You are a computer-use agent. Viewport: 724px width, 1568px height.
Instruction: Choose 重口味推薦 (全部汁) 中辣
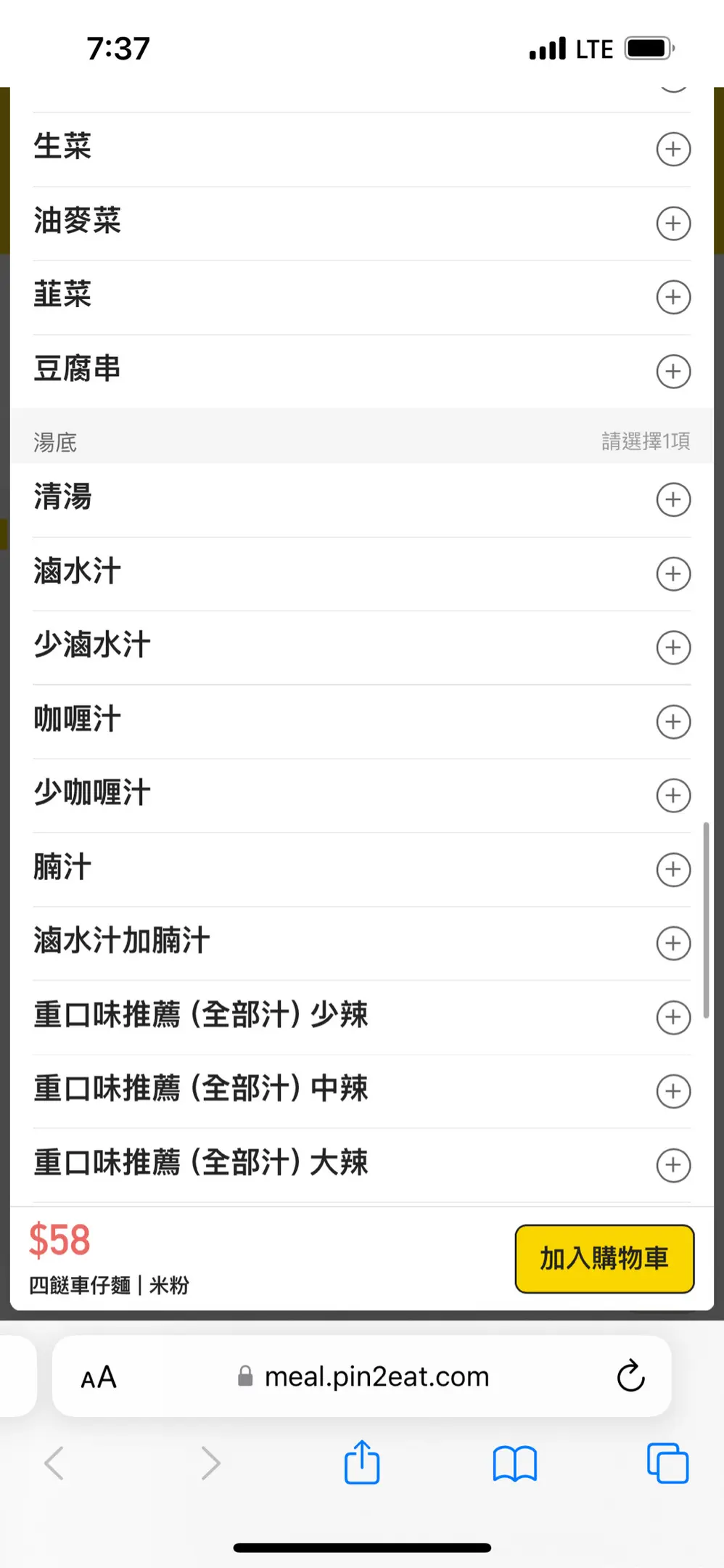pyautogui.click(x=673, y=1092)
